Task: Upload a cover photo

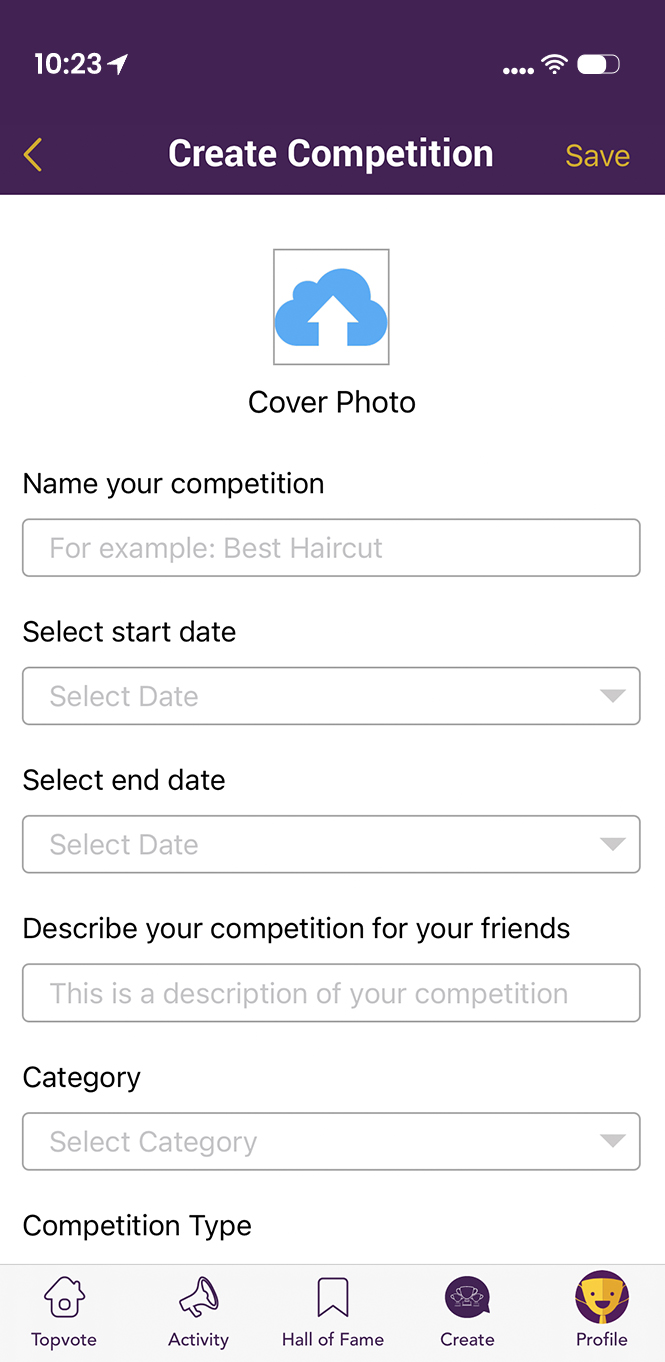Action: pos(331,307)
